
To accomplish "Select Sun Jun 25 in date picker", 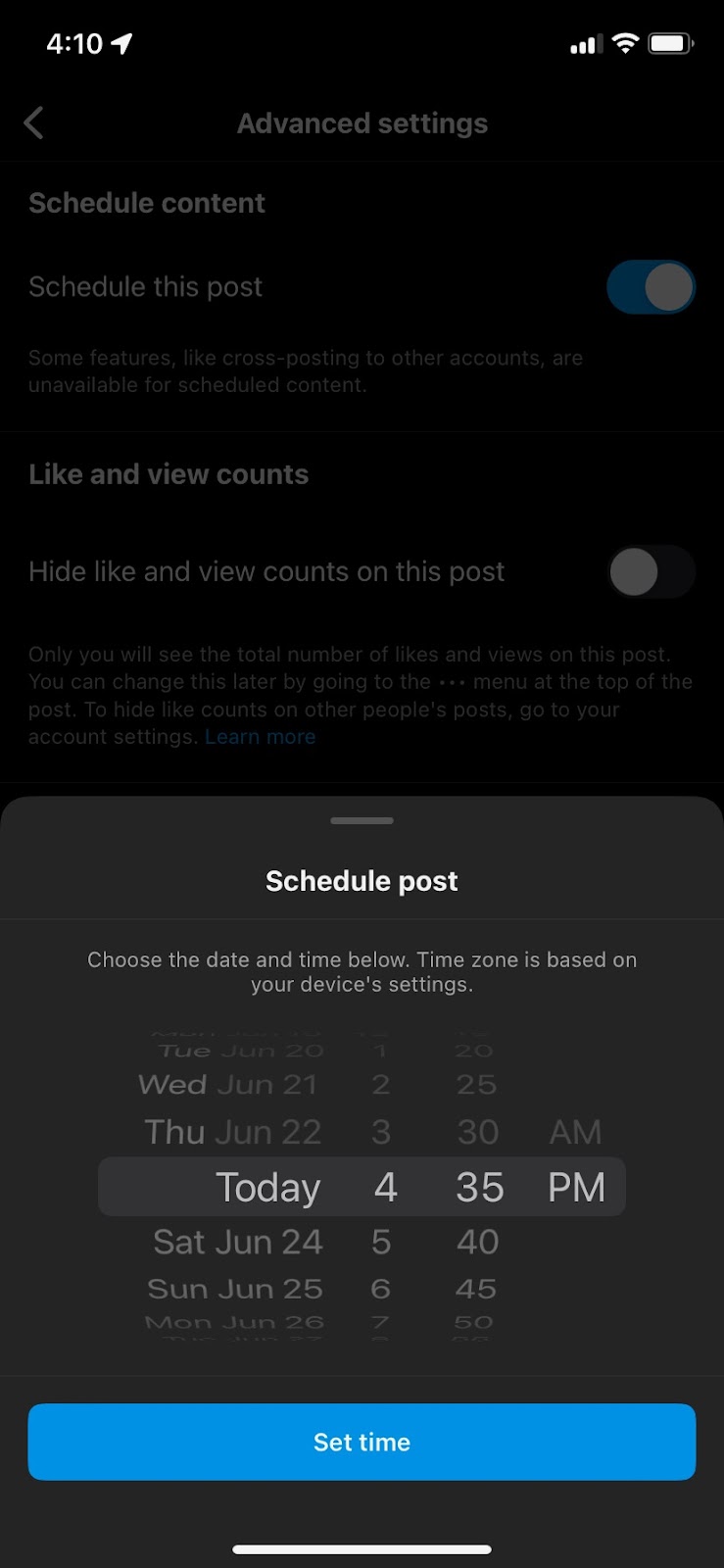I will pyautogui.click(x=235, y=1289).
